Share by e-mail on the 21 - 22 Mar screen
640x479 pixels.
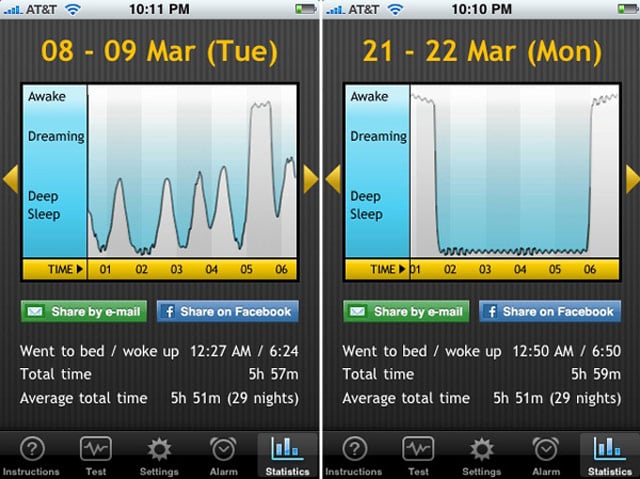click(406, 312)
